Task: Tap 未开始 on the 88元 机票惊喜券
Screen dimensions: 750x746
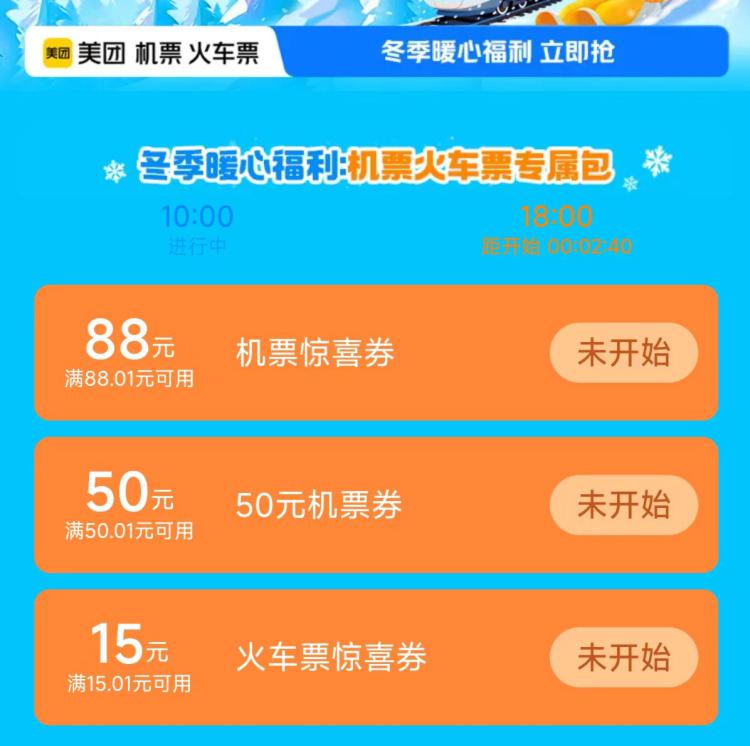Action: coord(623,353)
